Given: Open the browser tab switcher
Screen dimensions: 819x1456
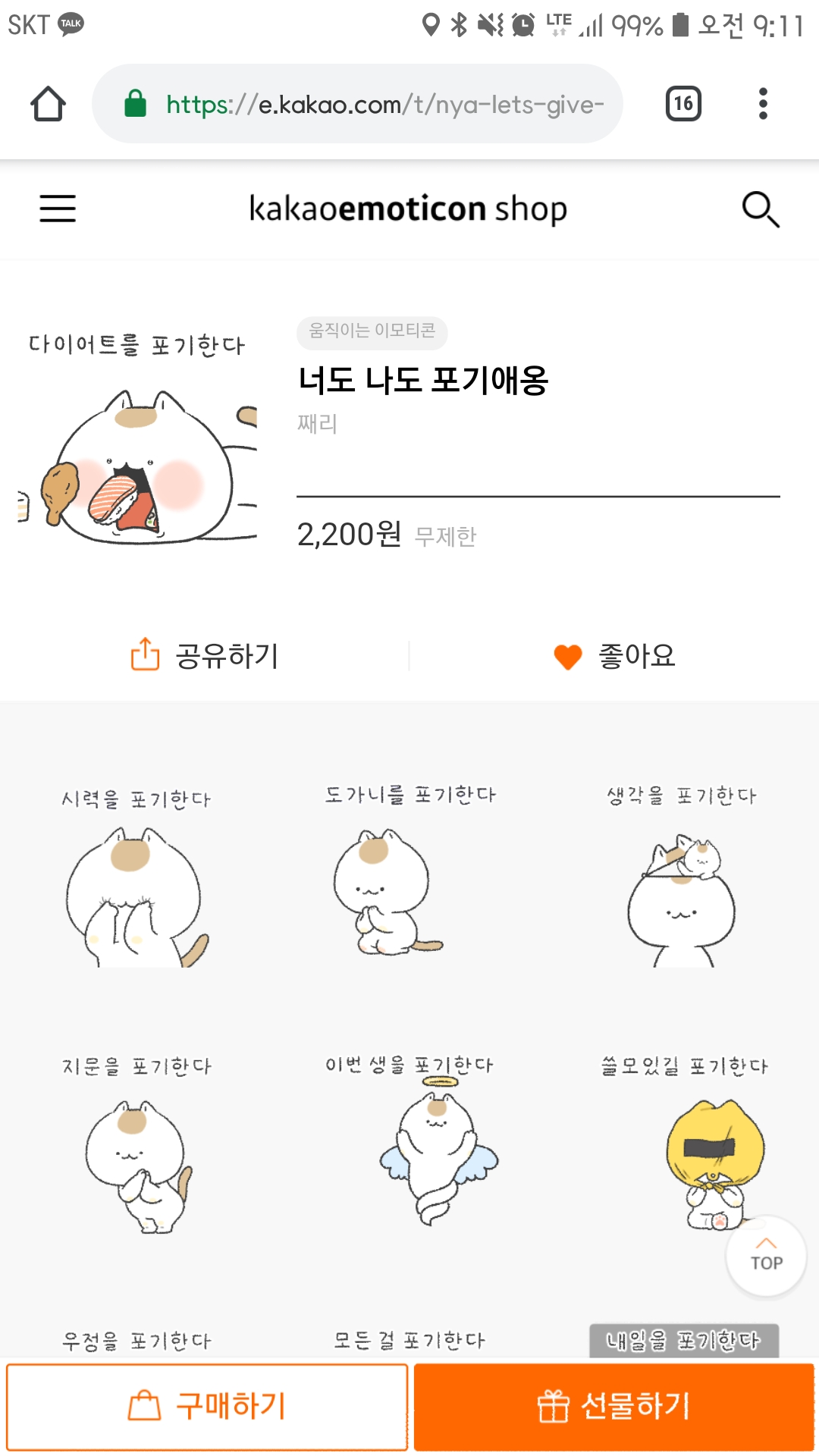Looking at the screenshot, I should [682, 104].
